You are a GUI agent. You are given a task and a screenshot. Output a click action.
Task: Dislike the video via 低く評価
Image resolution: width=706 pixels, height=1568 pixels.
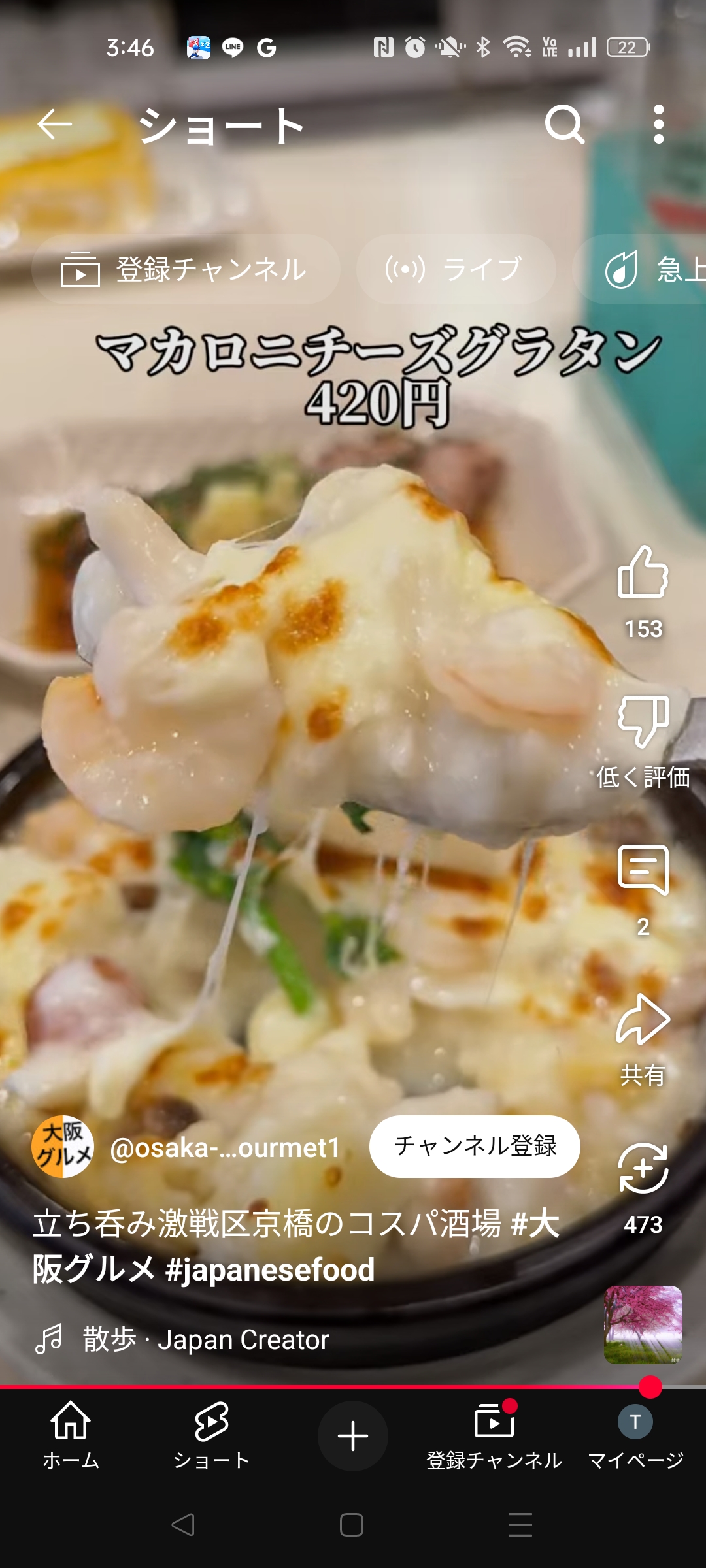click(643, 721)
